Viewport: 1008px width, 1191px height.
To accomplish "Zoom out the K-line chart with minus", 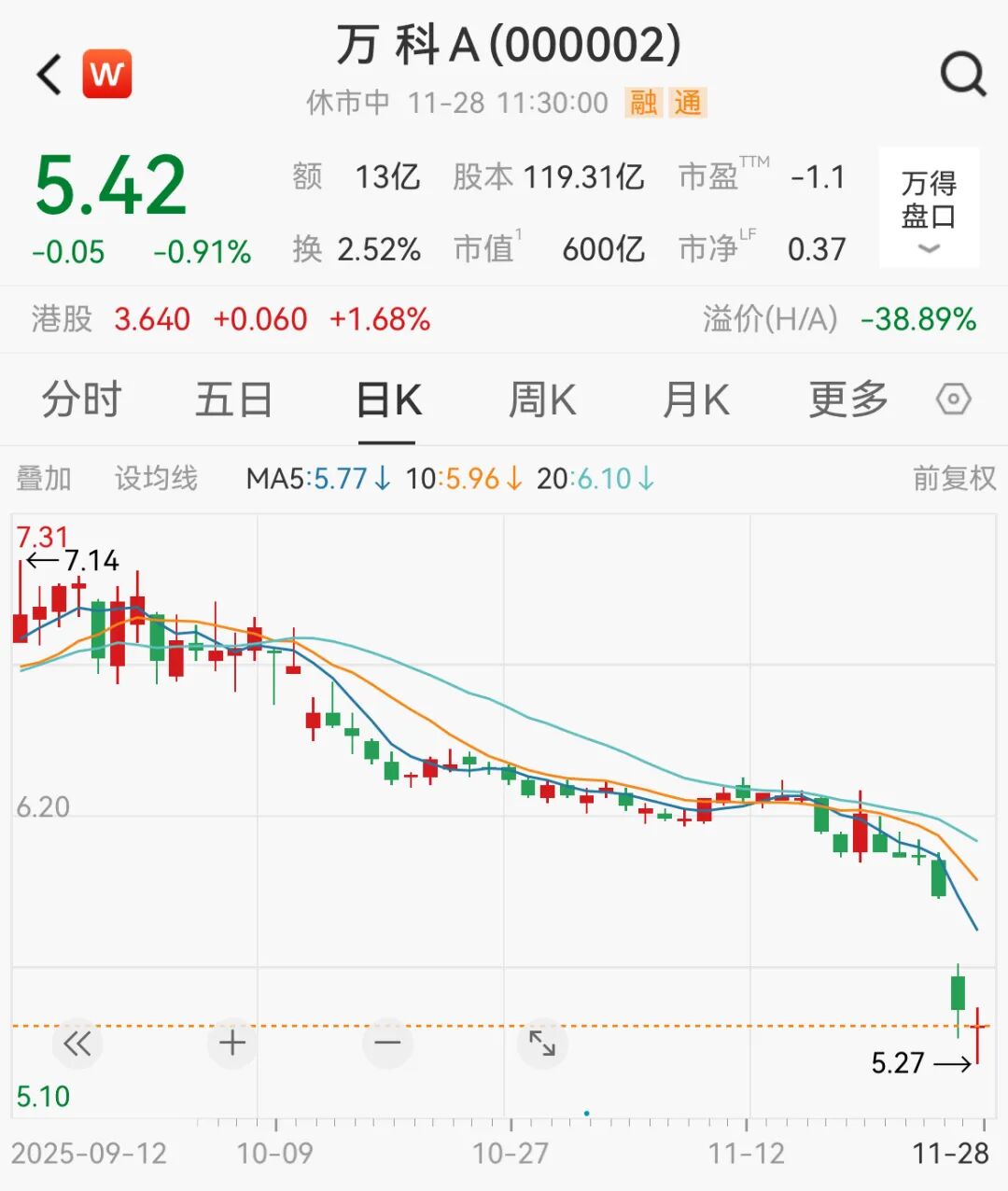I will [x=387, y=1043].
